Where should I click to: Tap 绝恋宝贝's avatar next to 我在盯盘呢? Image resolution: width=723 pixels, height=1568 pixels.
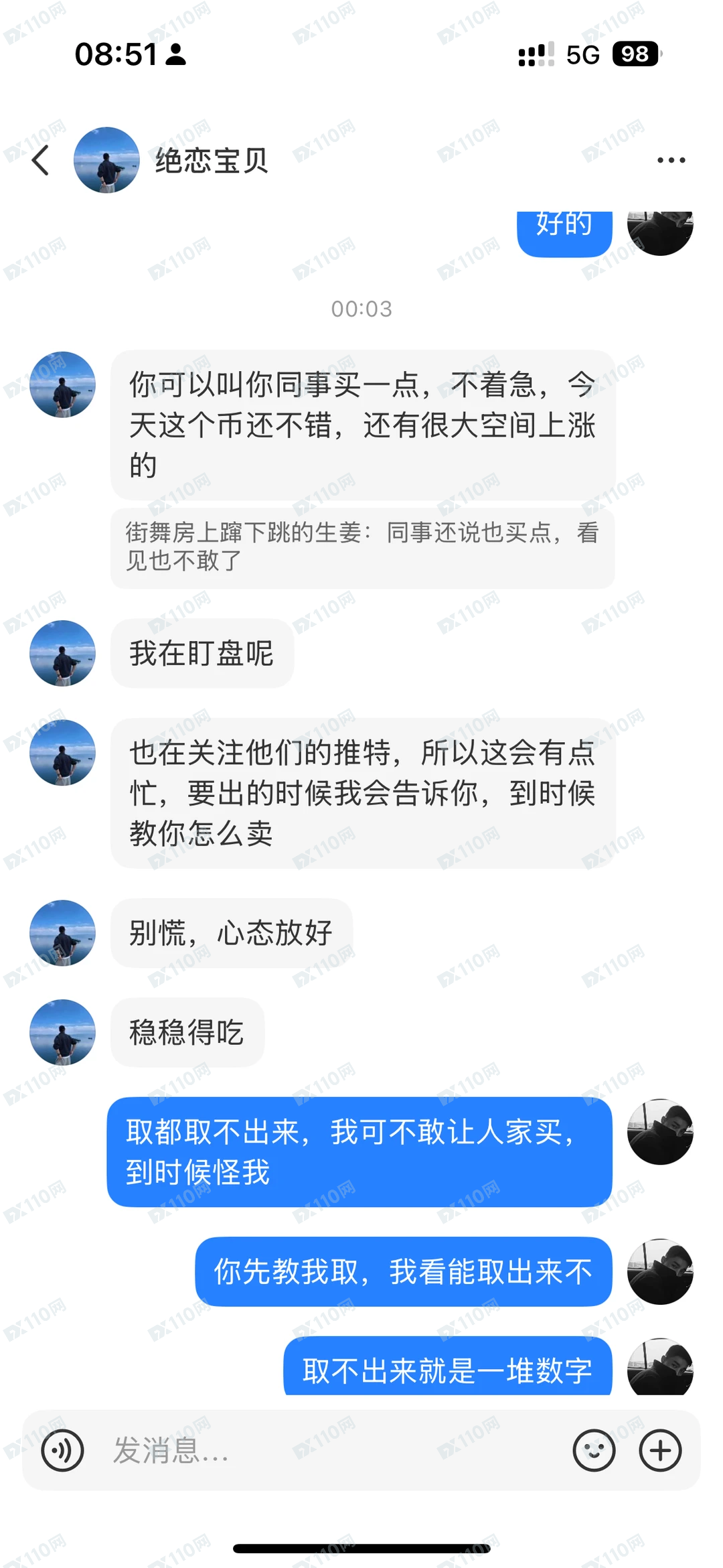pyautogui.click(x=62, y=653)
